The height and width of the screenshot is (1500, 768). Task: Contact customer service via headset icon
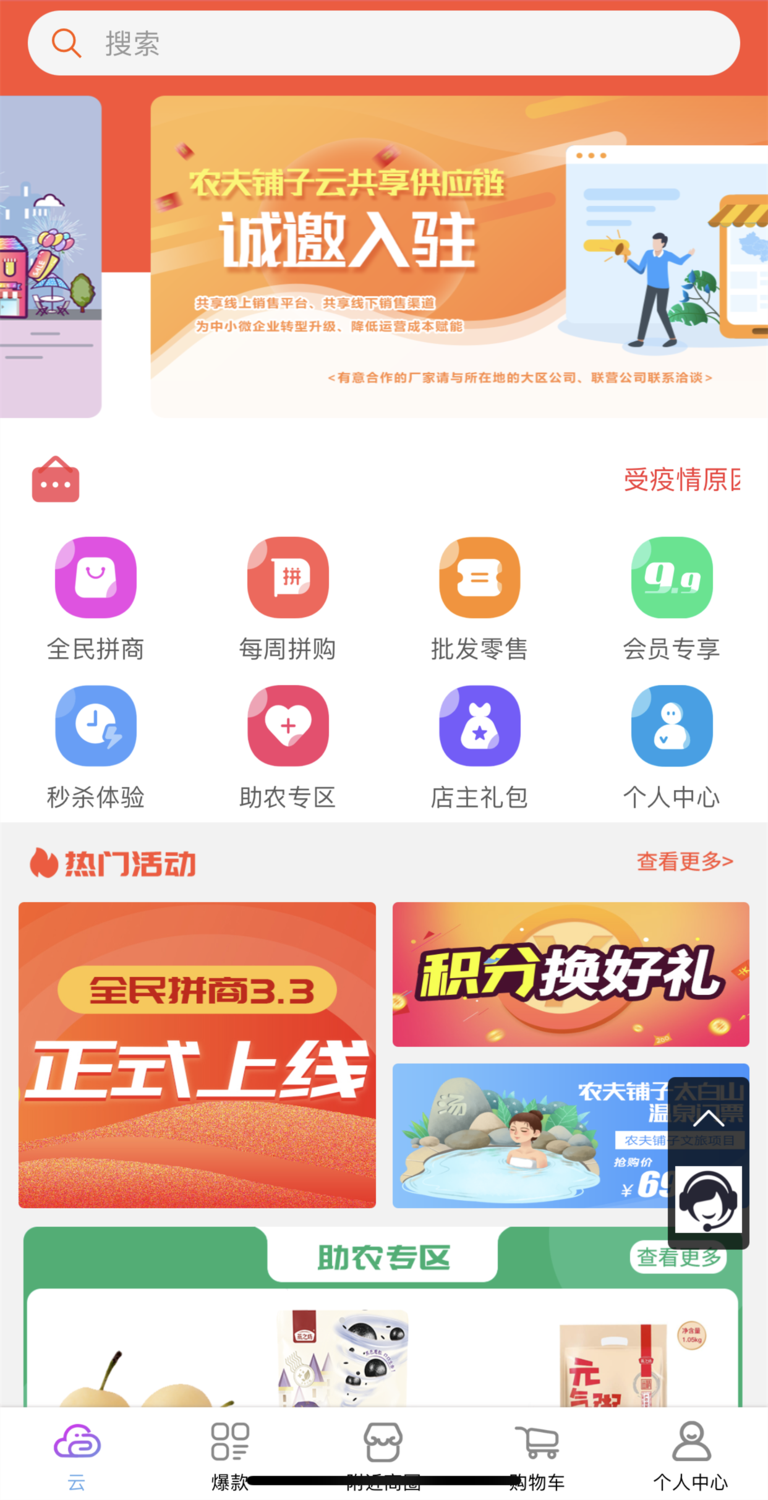coord(708,1199)
